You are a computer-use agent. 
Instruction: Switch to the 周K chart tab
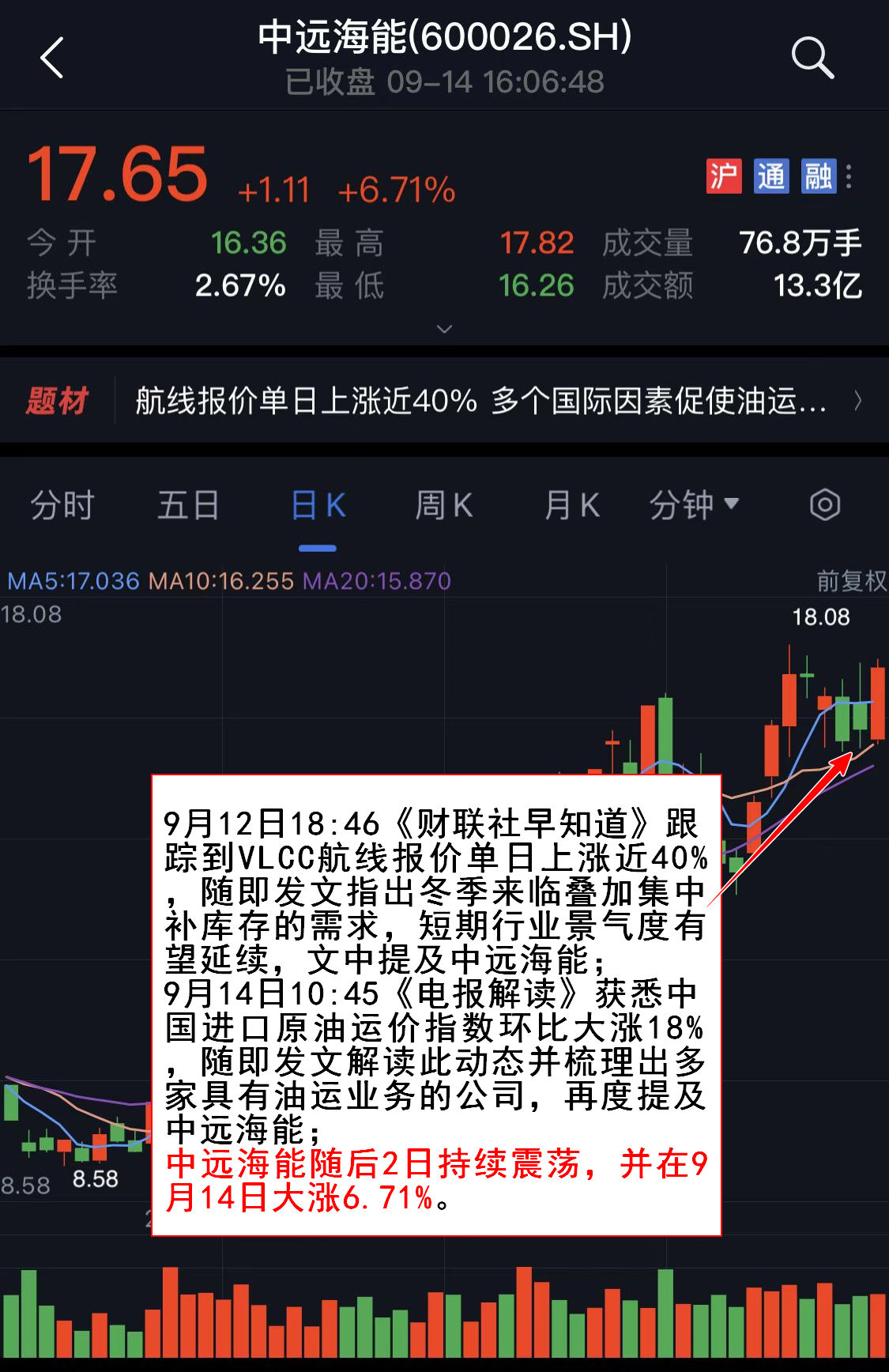(444, 505)
